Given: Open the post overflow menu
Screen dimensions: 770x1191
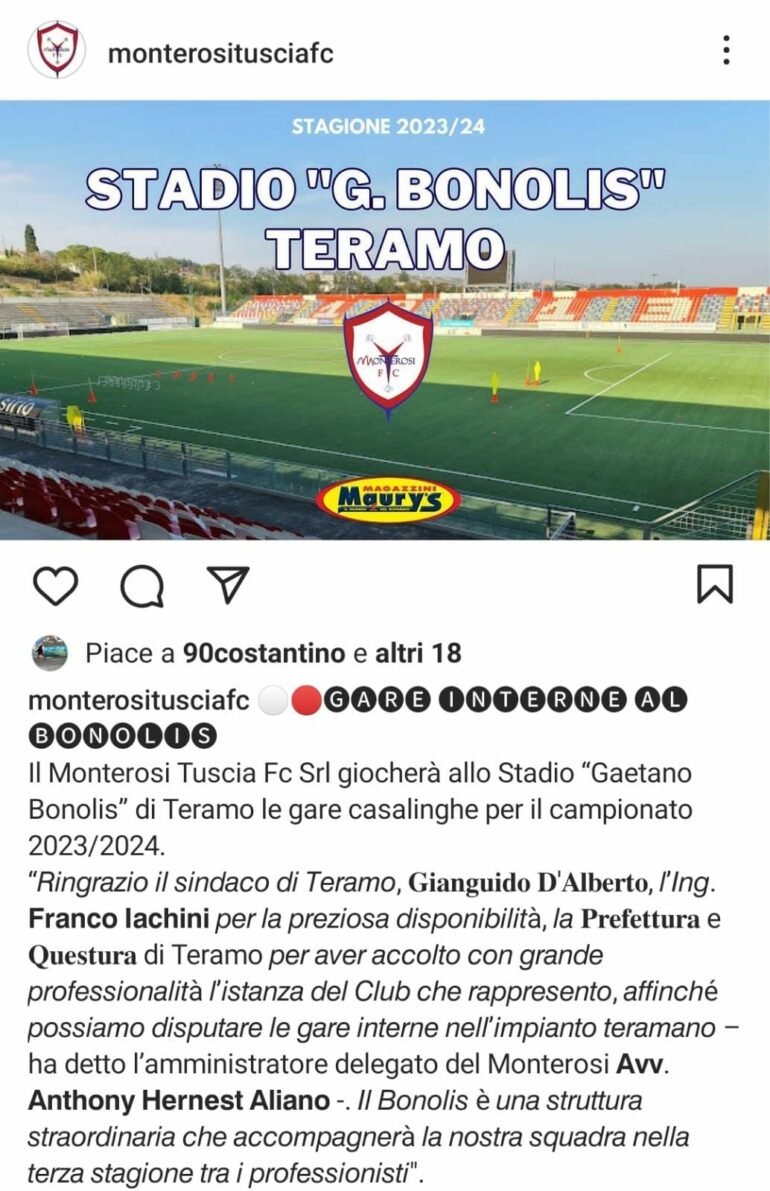Looking at the screenshot, I should click(726, 50).
